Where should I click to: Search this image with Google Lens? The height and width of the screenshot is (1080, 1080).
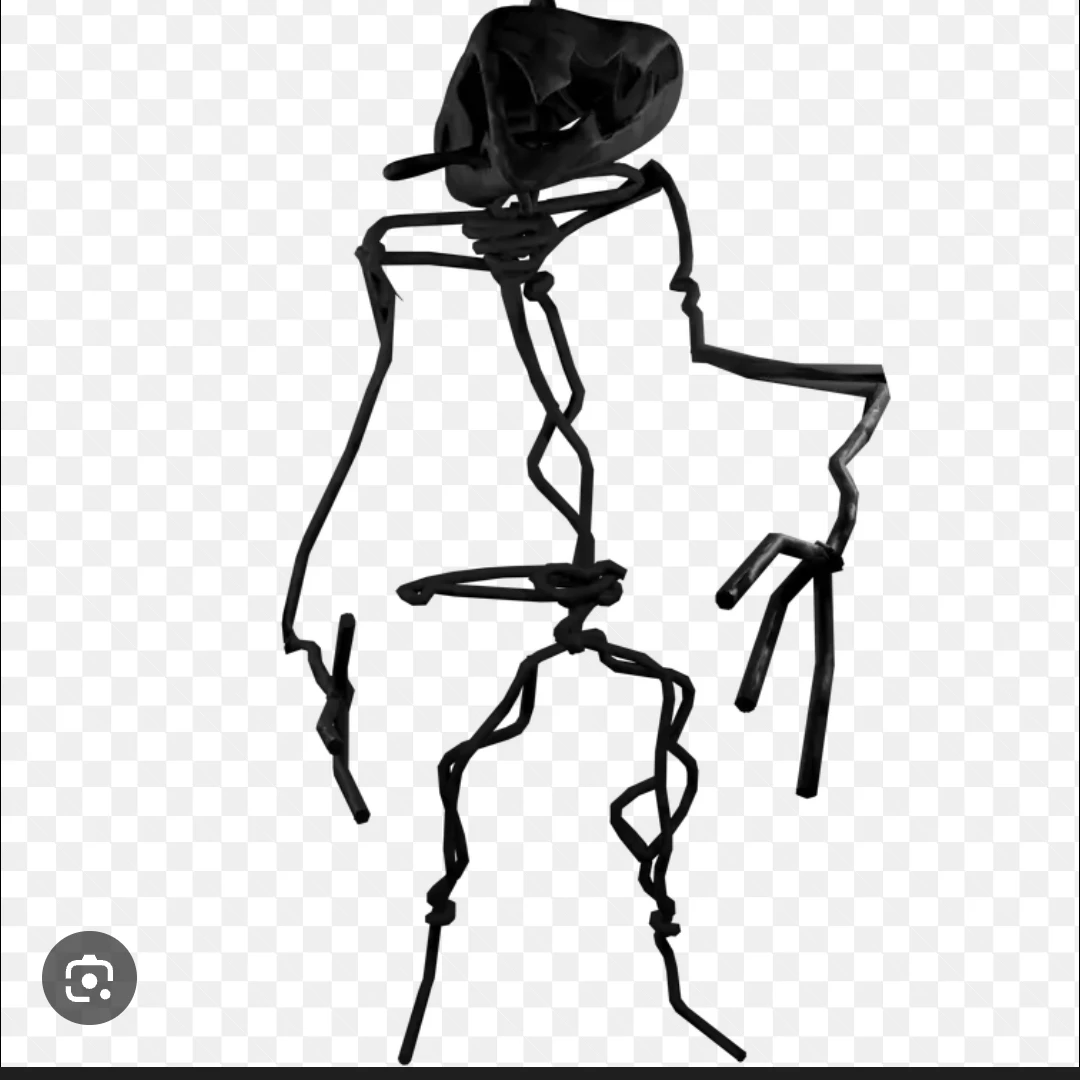click(x=89, y=978)
